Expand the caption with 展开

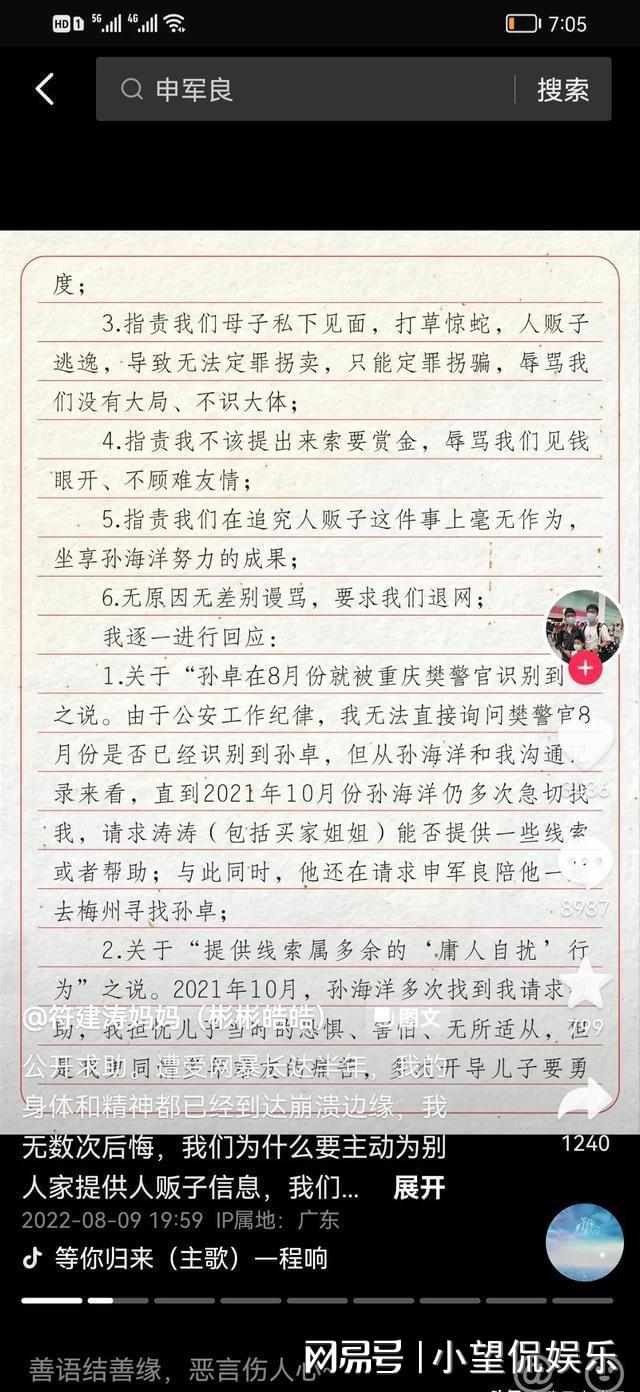click(418, 1188)
